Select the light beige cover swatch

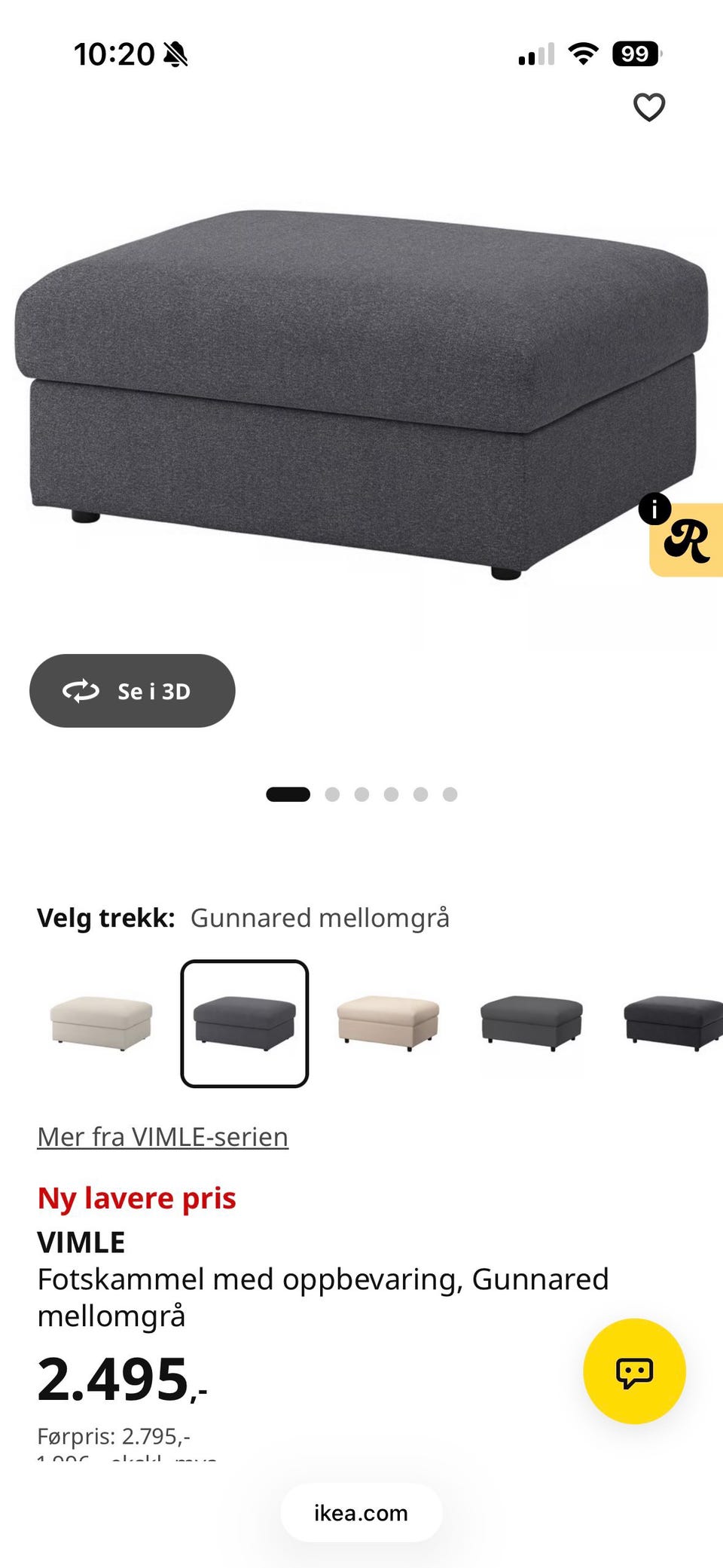coord(101,1023)
